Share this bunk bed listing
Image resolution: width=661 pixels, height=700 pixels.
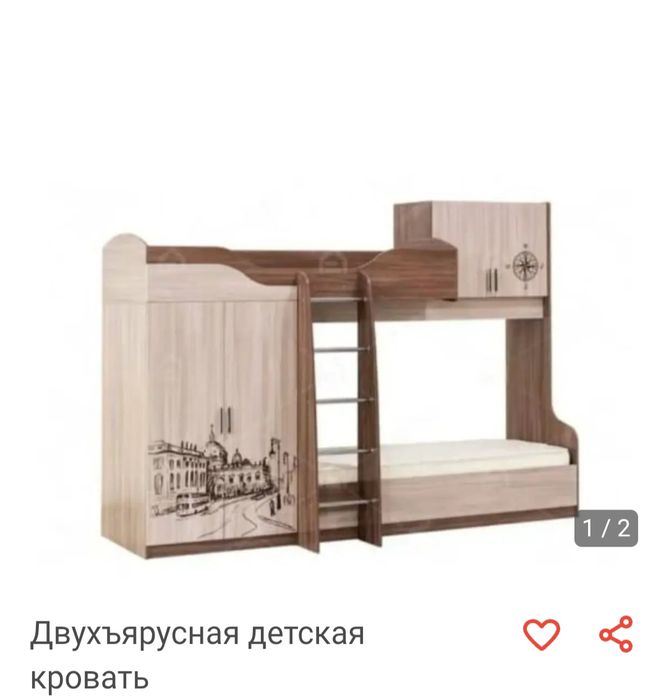tap(616, 635)
